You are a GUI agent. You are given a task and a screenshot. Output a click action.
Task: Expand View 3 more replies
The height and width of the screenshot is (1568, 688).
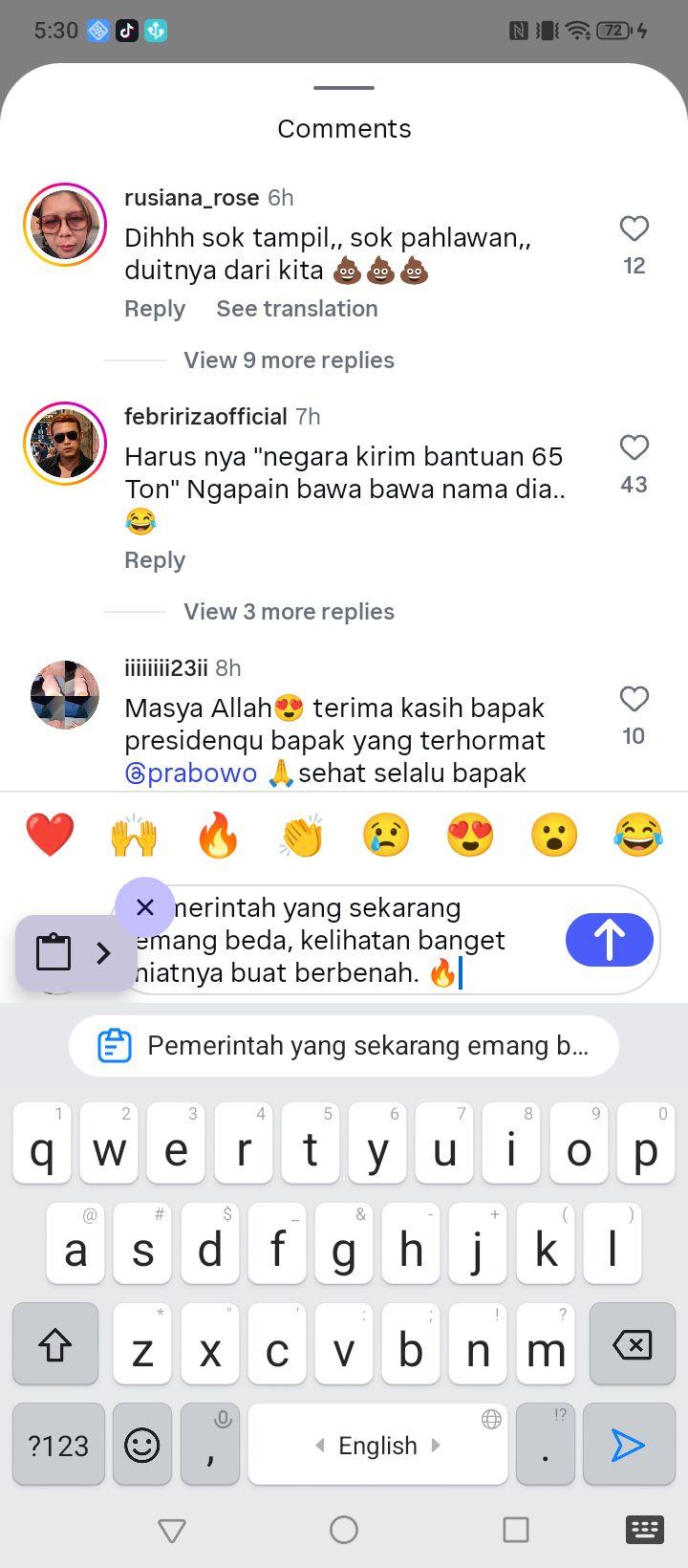click(289, 612)
